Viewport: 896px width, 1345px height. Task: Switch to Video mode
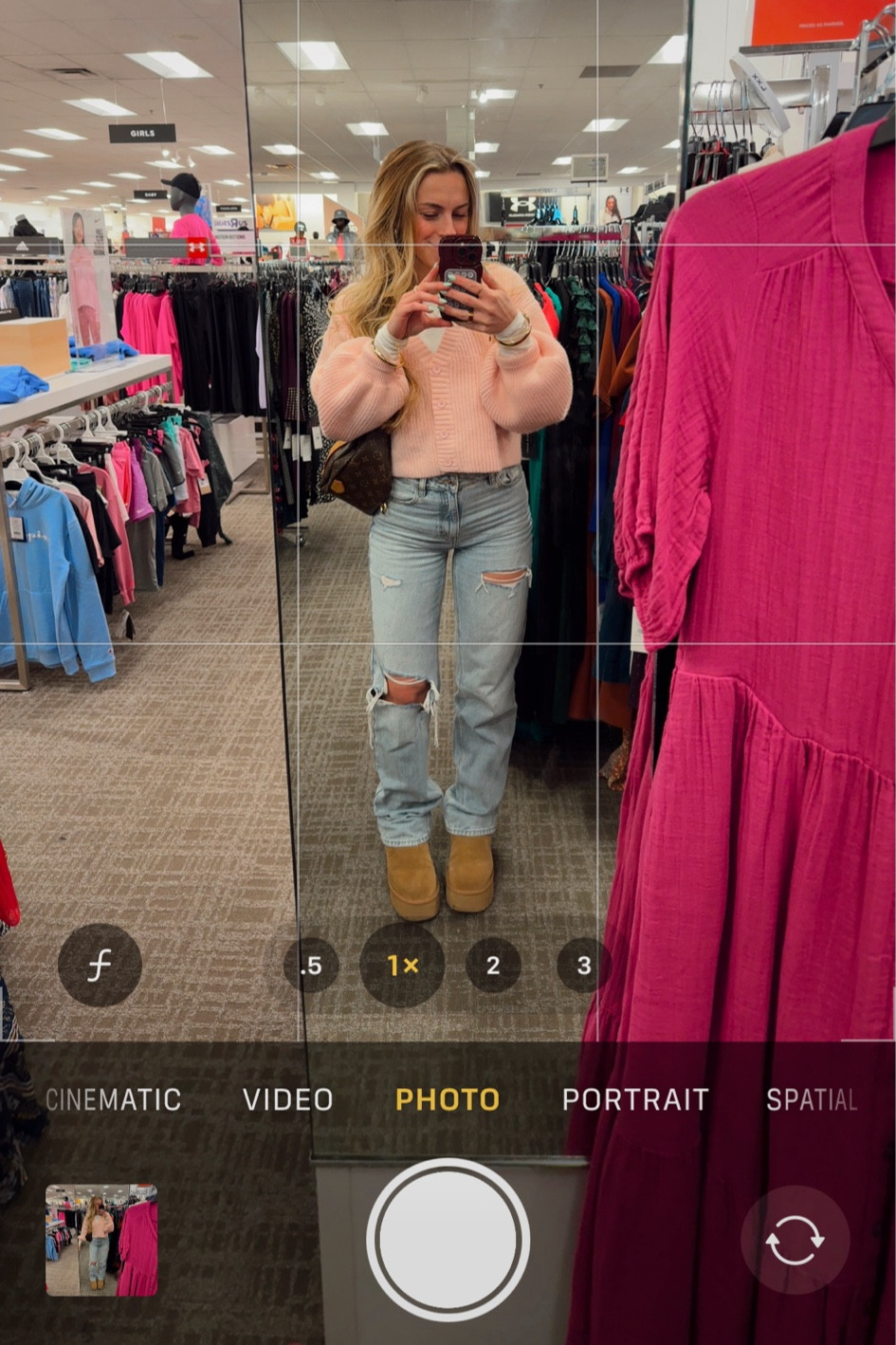[287, 1099]
